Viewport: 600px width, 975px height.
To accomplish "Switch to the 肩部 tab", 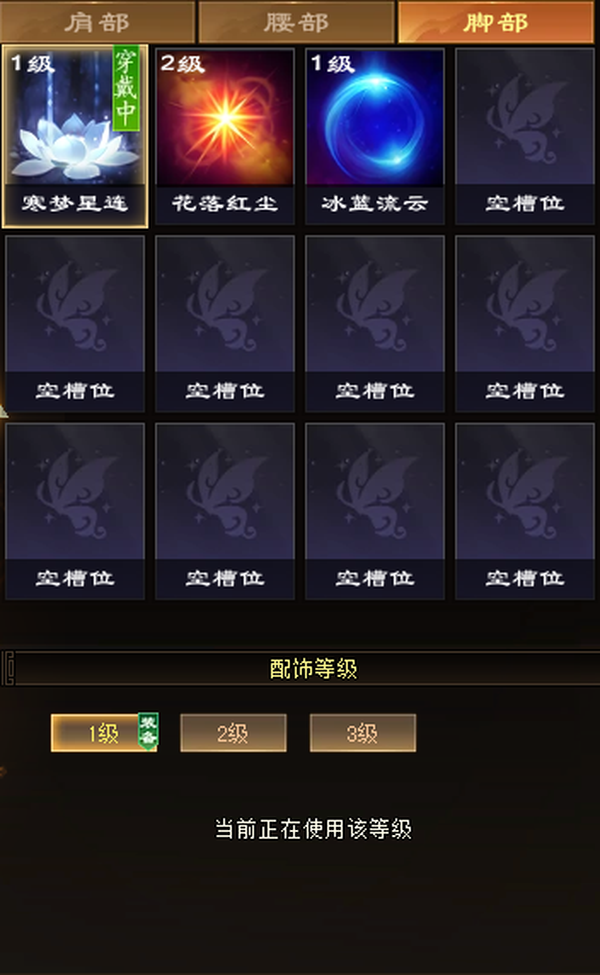I will click(97, 22).
